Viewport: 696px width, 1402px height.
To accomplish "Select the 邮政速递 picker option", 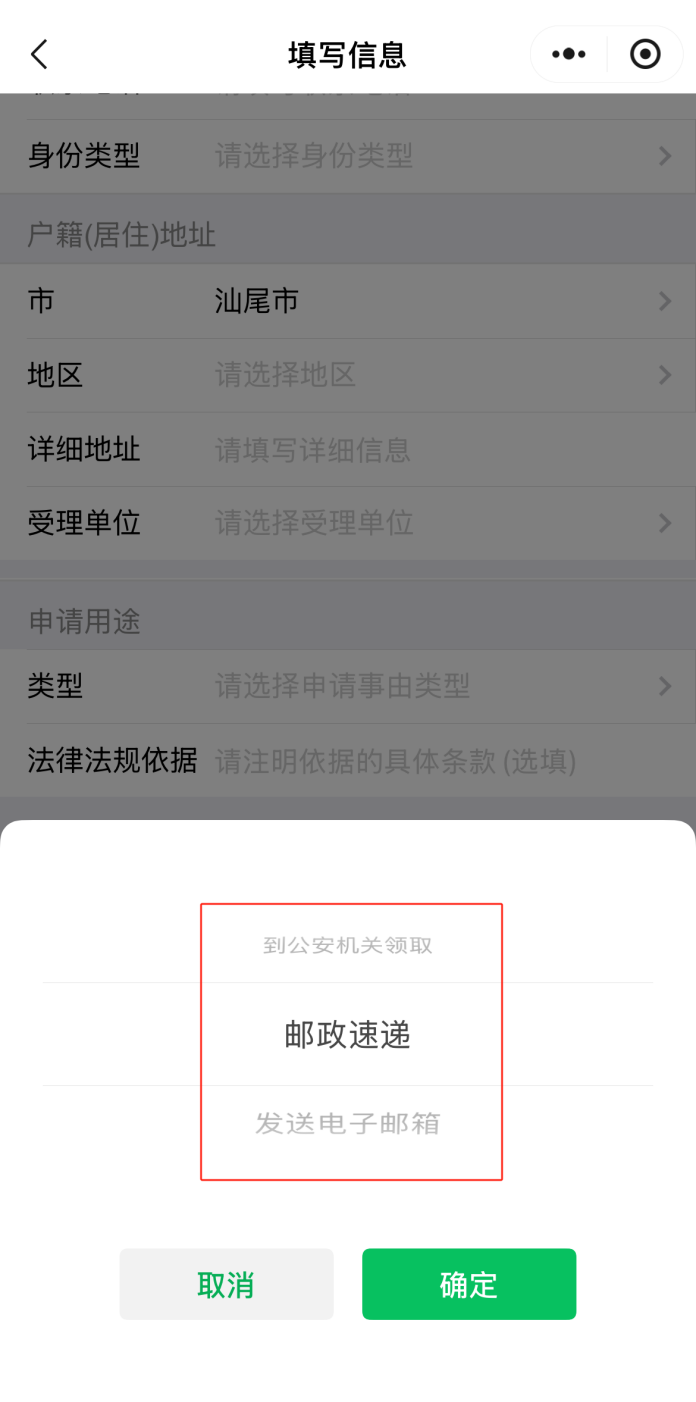I will (x=347, y=1035).
